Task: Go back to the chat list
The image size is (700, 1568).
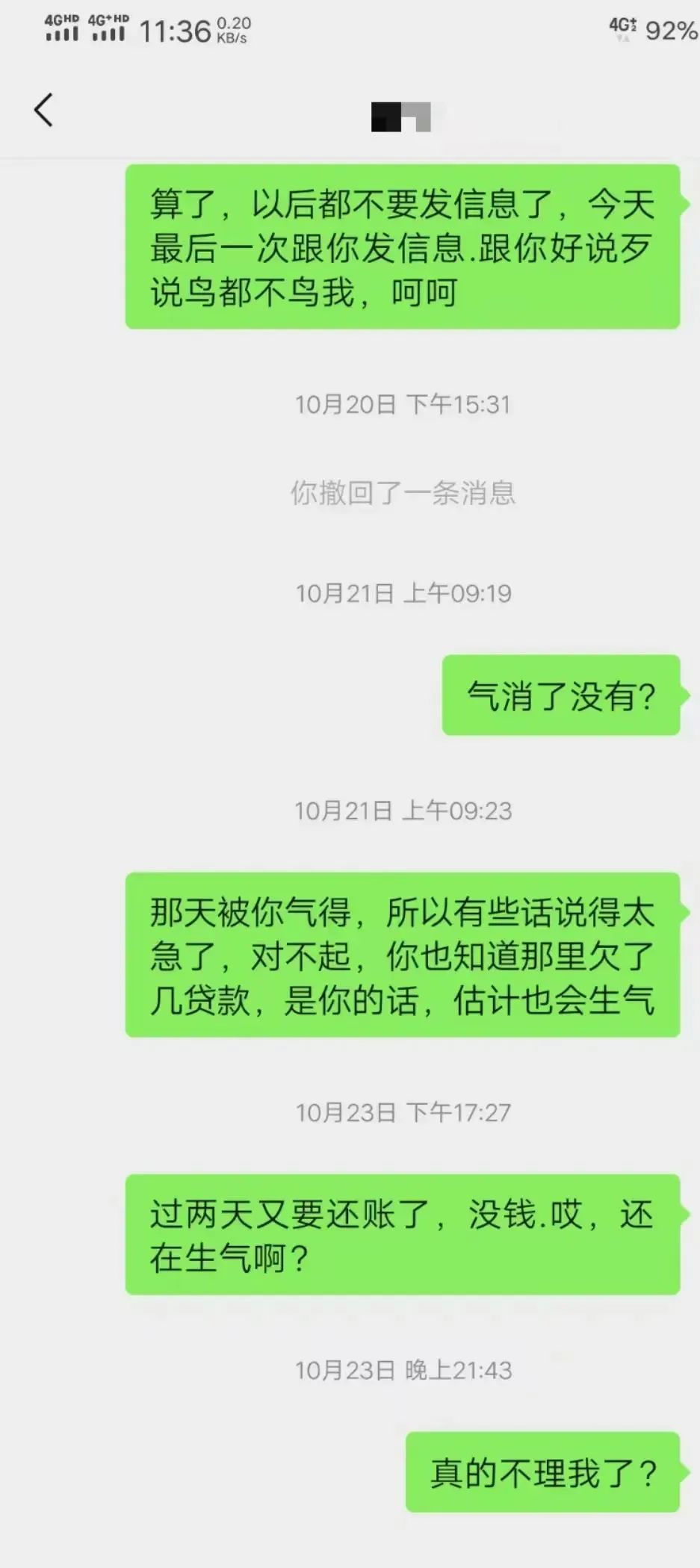Action: tap(44, 111)
